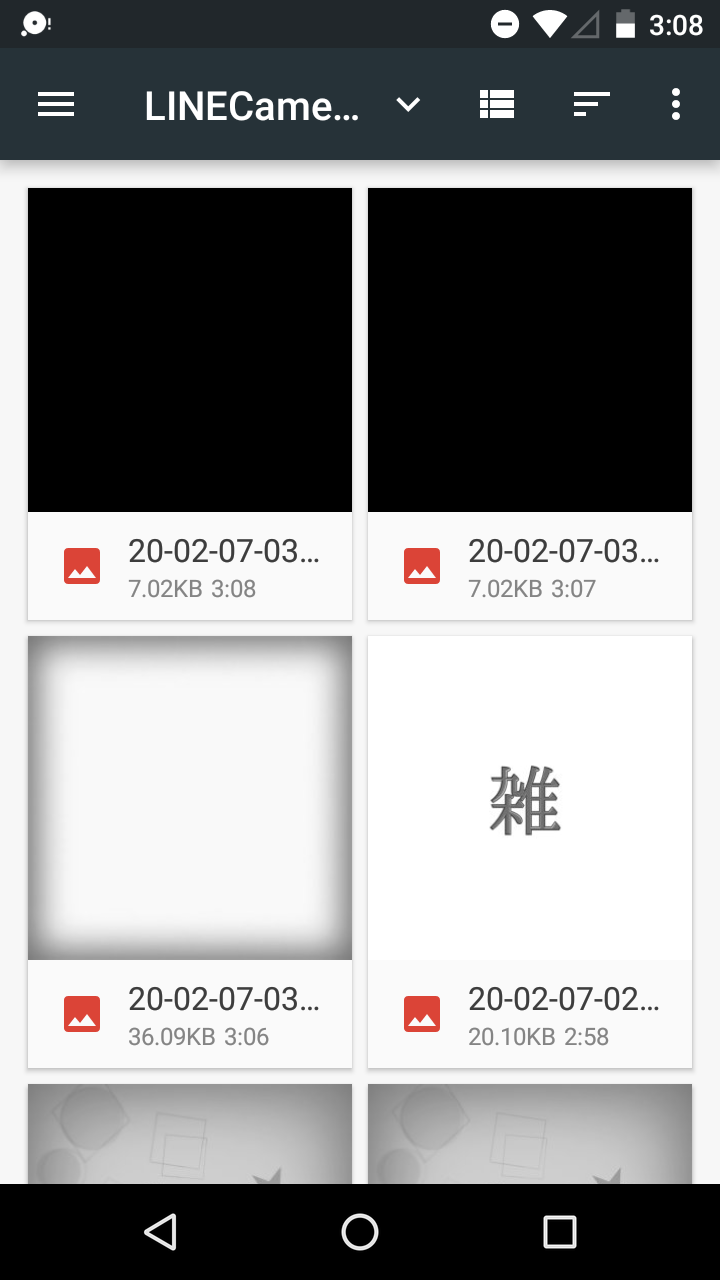Return to the home screen
The width and height of the screenshot is (720, 1280).
360,1232
